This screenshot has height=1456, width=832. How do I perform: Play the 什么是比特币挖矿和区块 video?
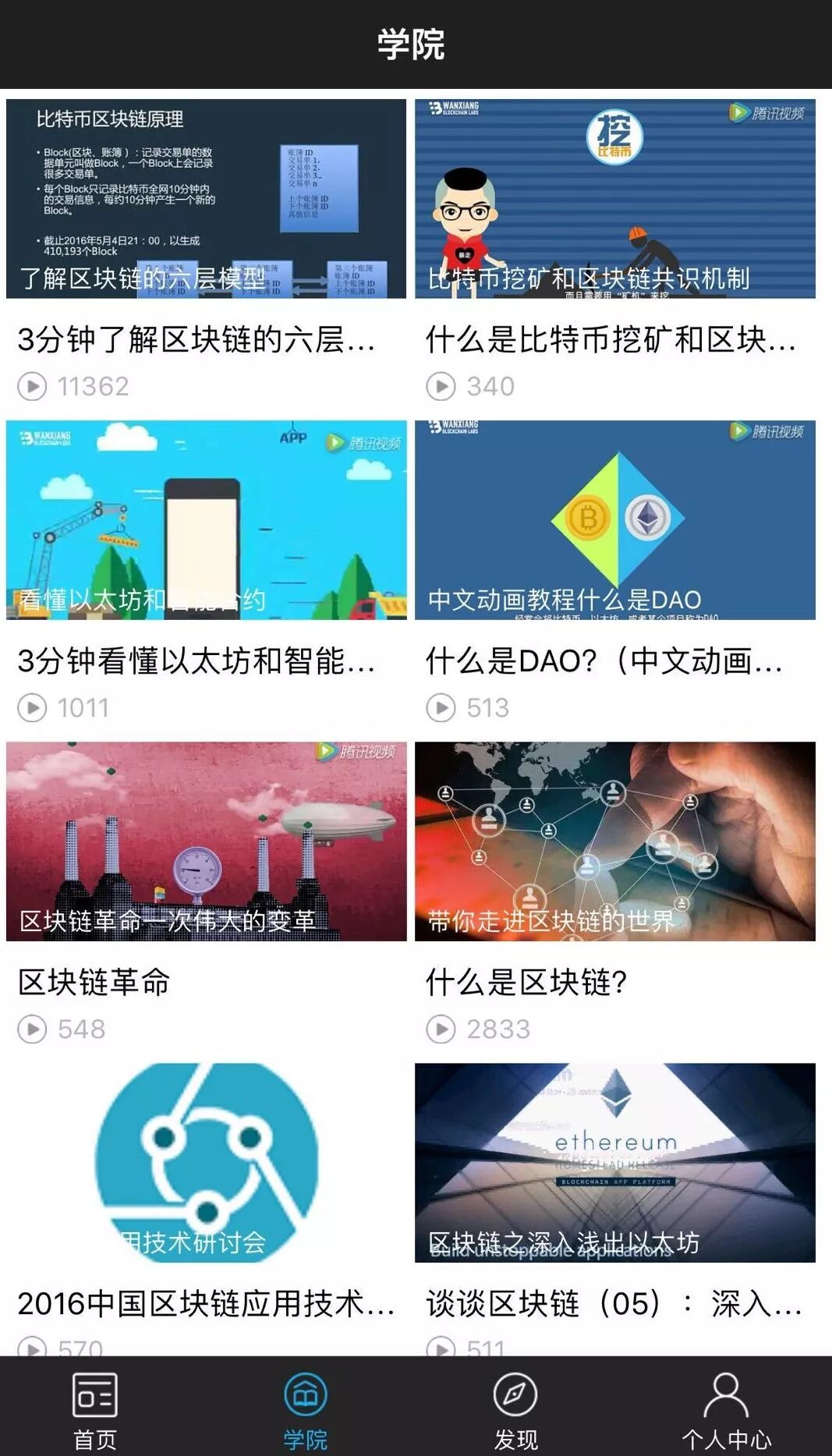click(x=614, y=199)
